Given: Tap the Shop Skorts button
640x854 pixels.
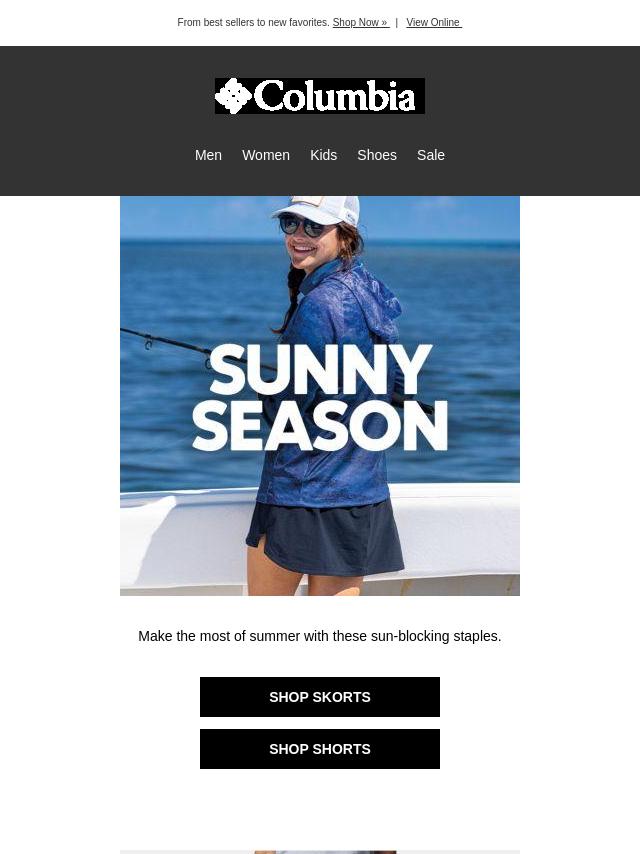Looking at the screenshot, I should pyautogui.click(x=320, y=697).
